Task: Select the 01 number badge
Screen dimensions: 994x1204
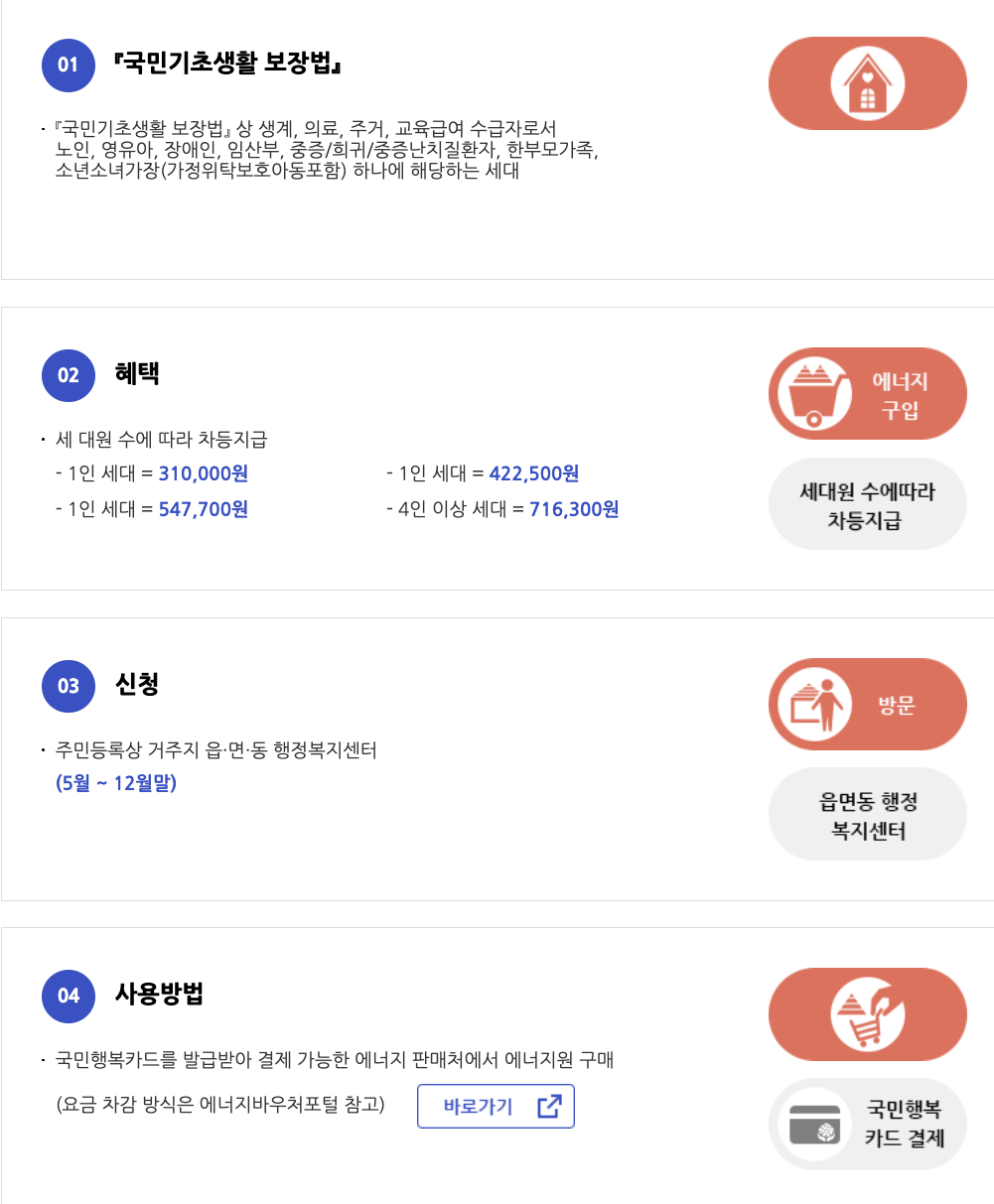Action: (68, 66)
